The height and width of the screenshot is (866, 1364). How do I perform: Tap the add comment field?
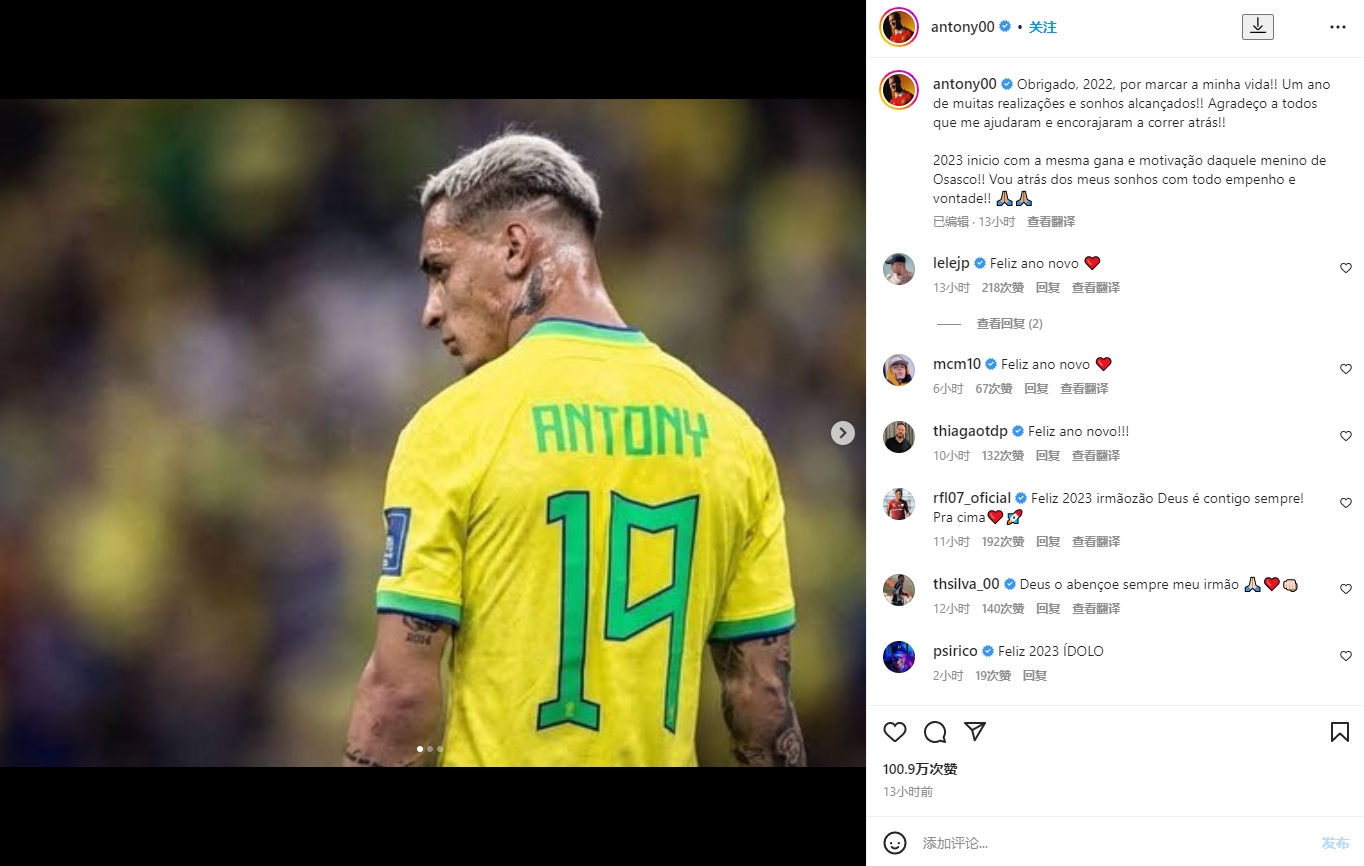pos(1100,843)
